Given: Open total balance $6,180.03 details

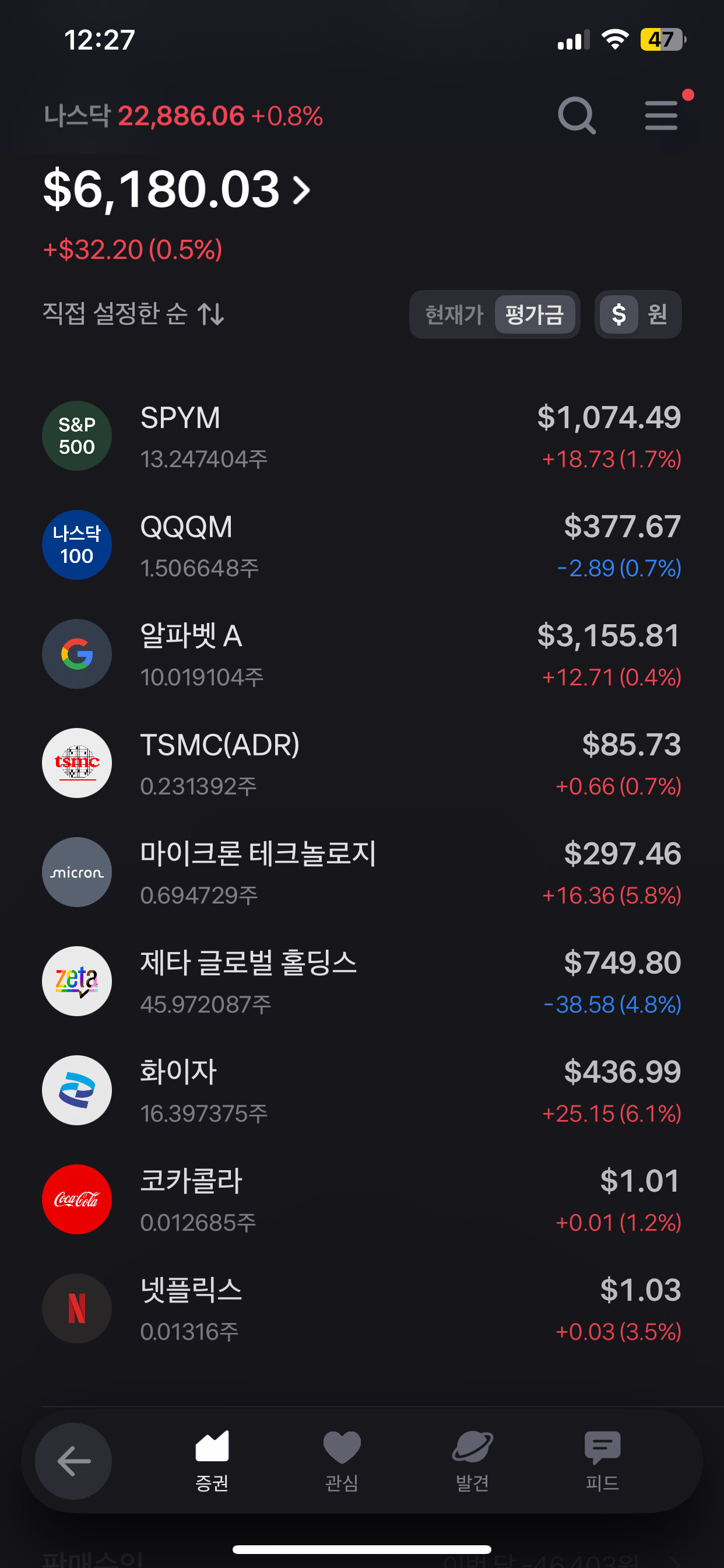Looking at the screenshot, I should [177, 190].
